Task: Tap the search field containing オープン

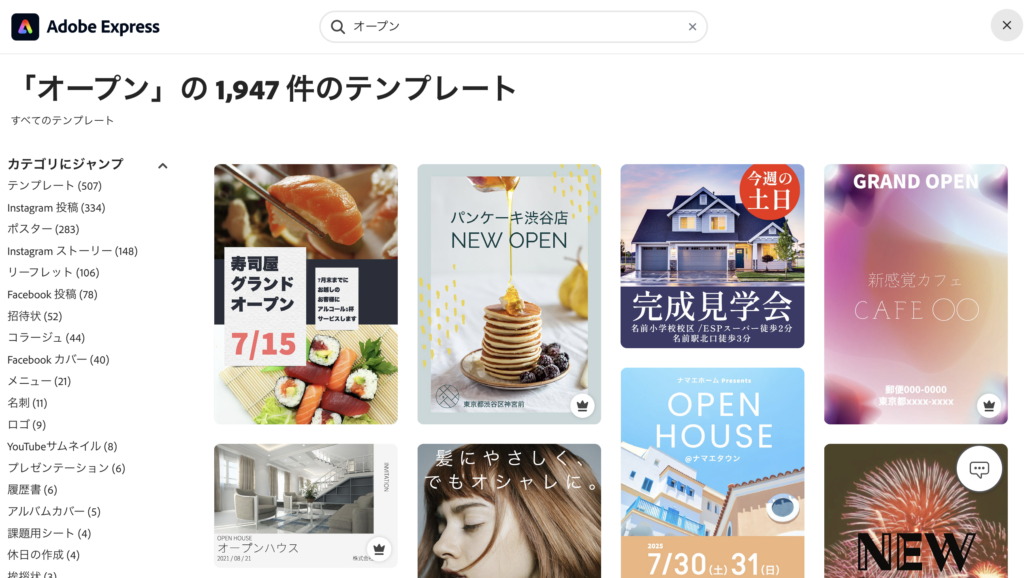Action: (510, 27)
